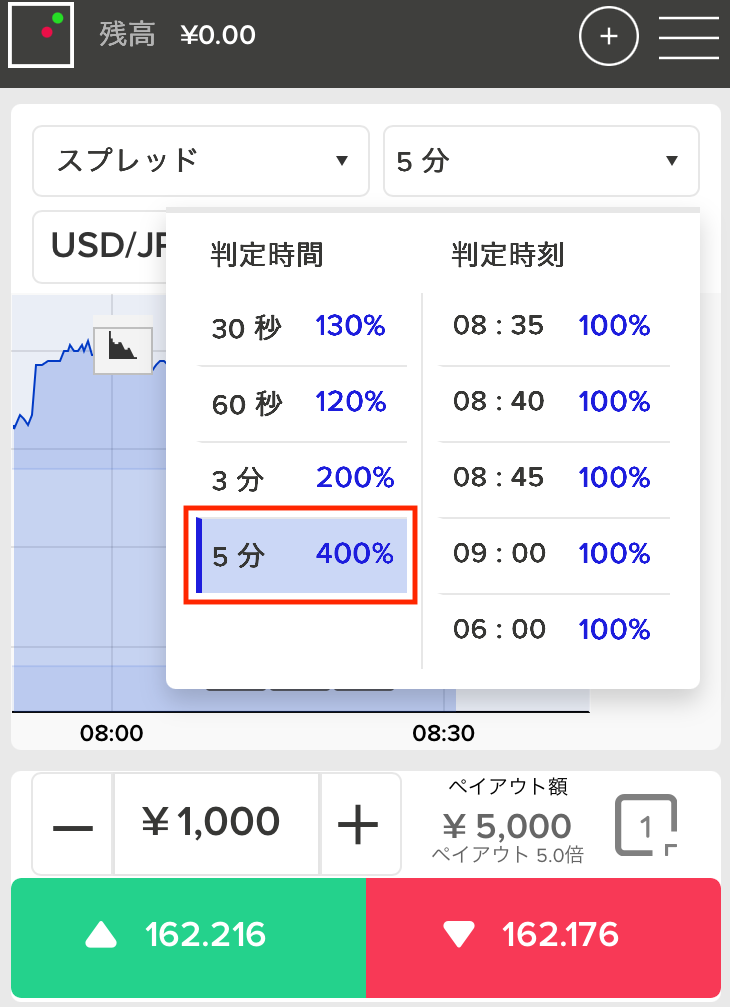This screenshot has height=1007, width=730.
Task: Pick expiry time 08:45
Action: tap(553, 478)
